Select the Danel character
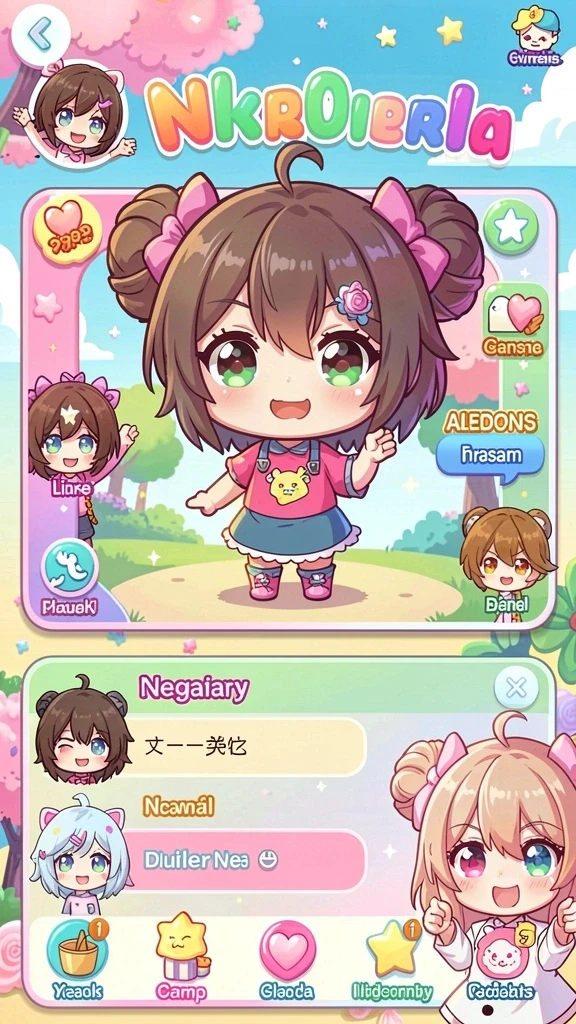Image resolution: width=576 pixels, height=1024 pixels. 507,563
